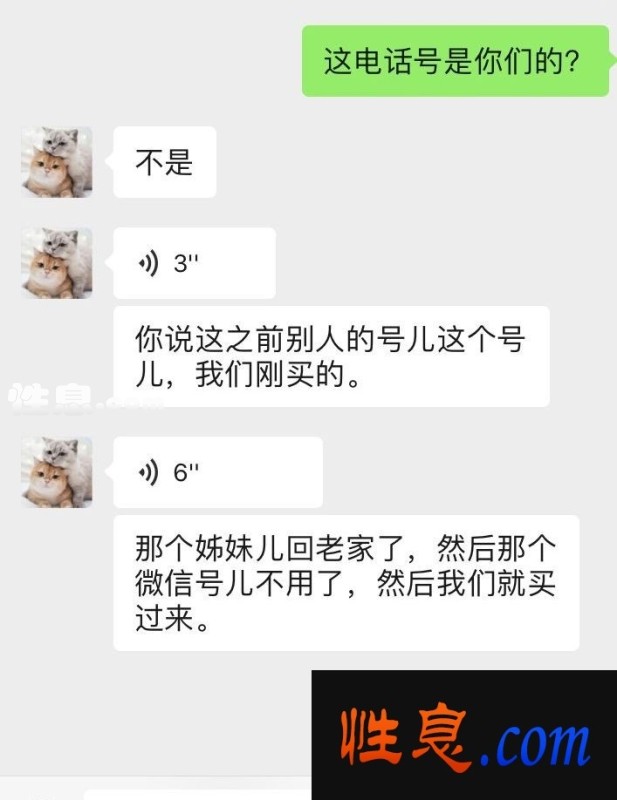Play the 6-second voice message
The width and height of the screenshot is (617, 800).
pyautogui.click(x=217, y=472)
